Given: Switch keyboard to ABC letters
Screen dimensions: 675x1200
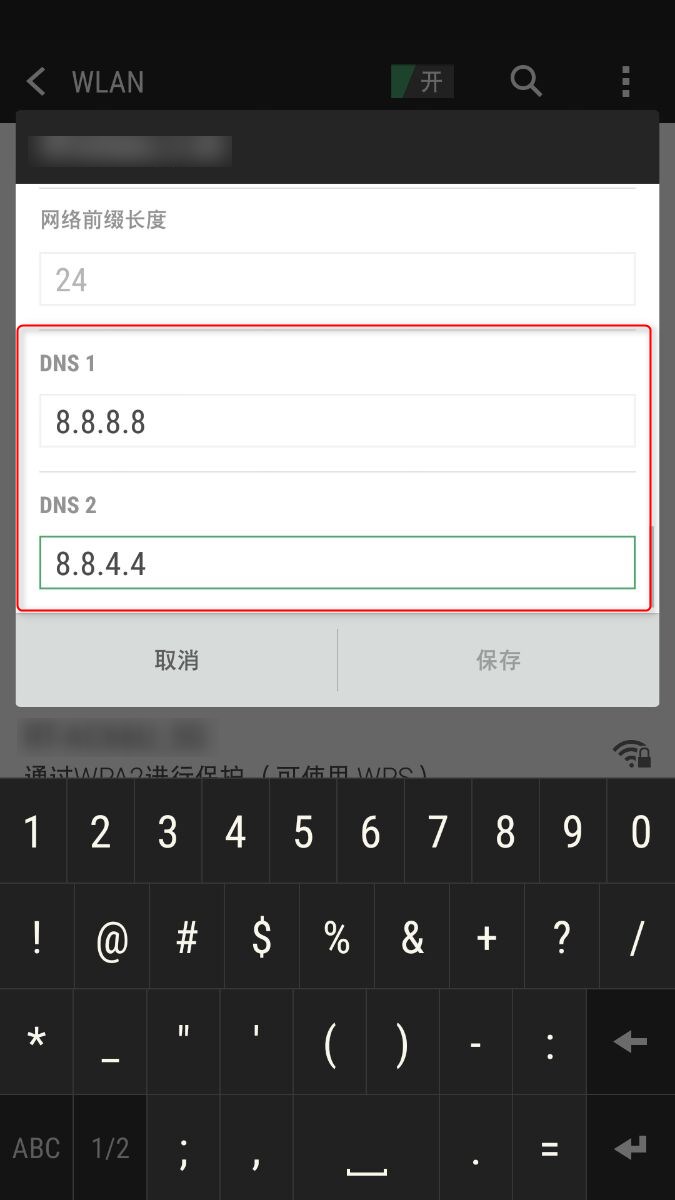Looking at the screenshot, I should [x=36, y=1148].
